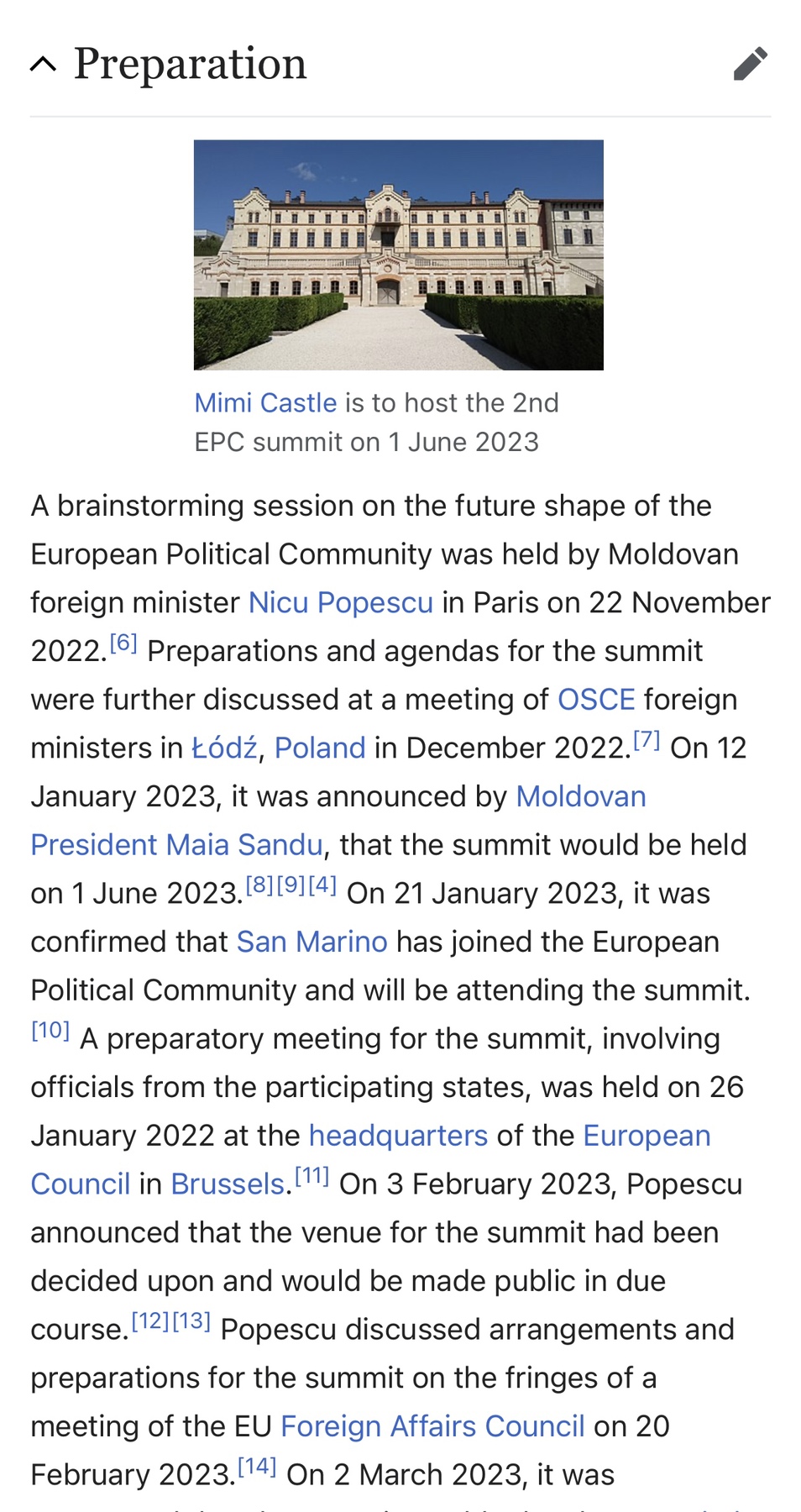Collapse the Preparation section
This screenshot has width=801, height=1512.
[x=44, y=64]
